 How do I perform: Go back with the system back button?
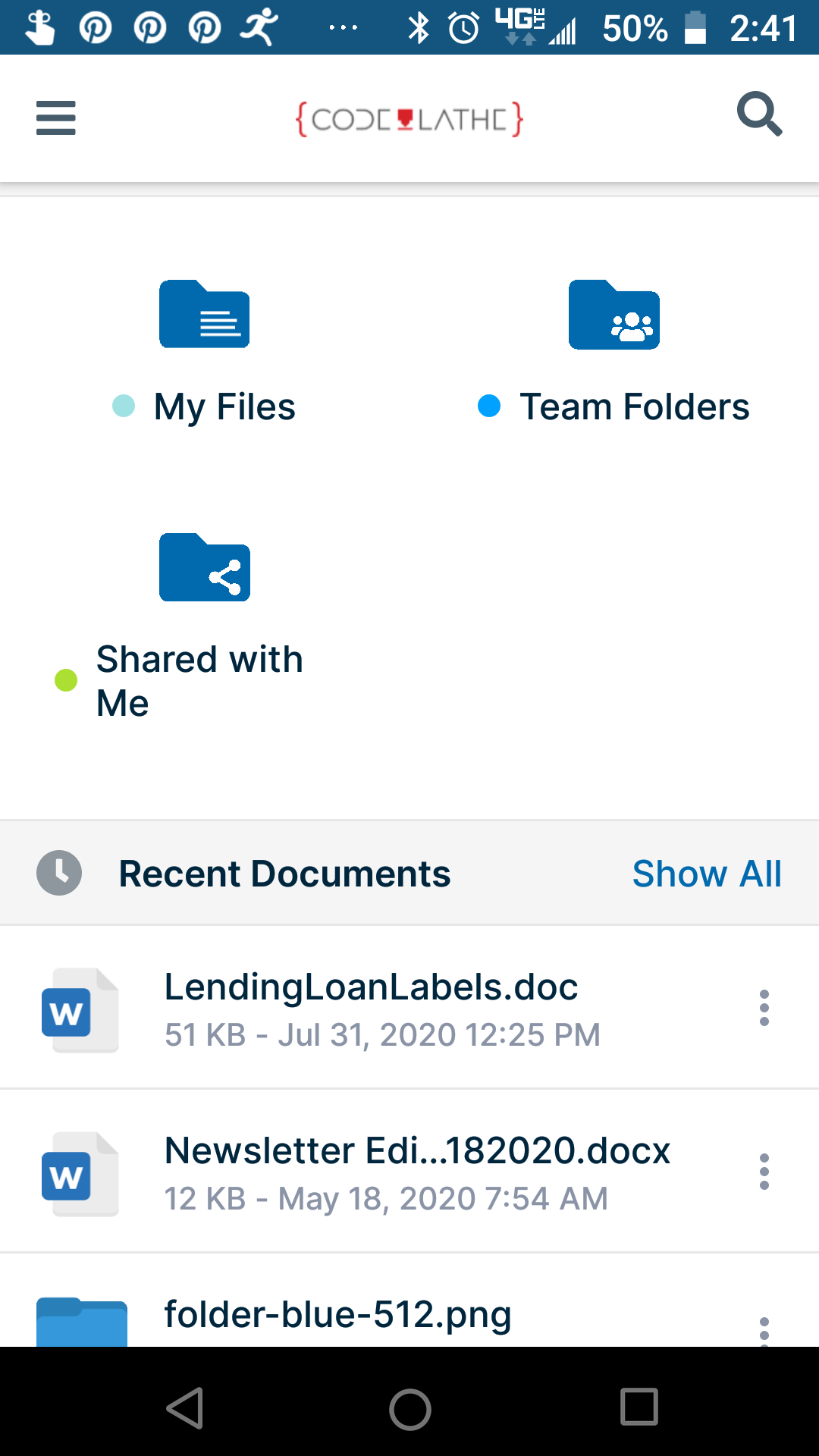click(x=185, y=1408)
